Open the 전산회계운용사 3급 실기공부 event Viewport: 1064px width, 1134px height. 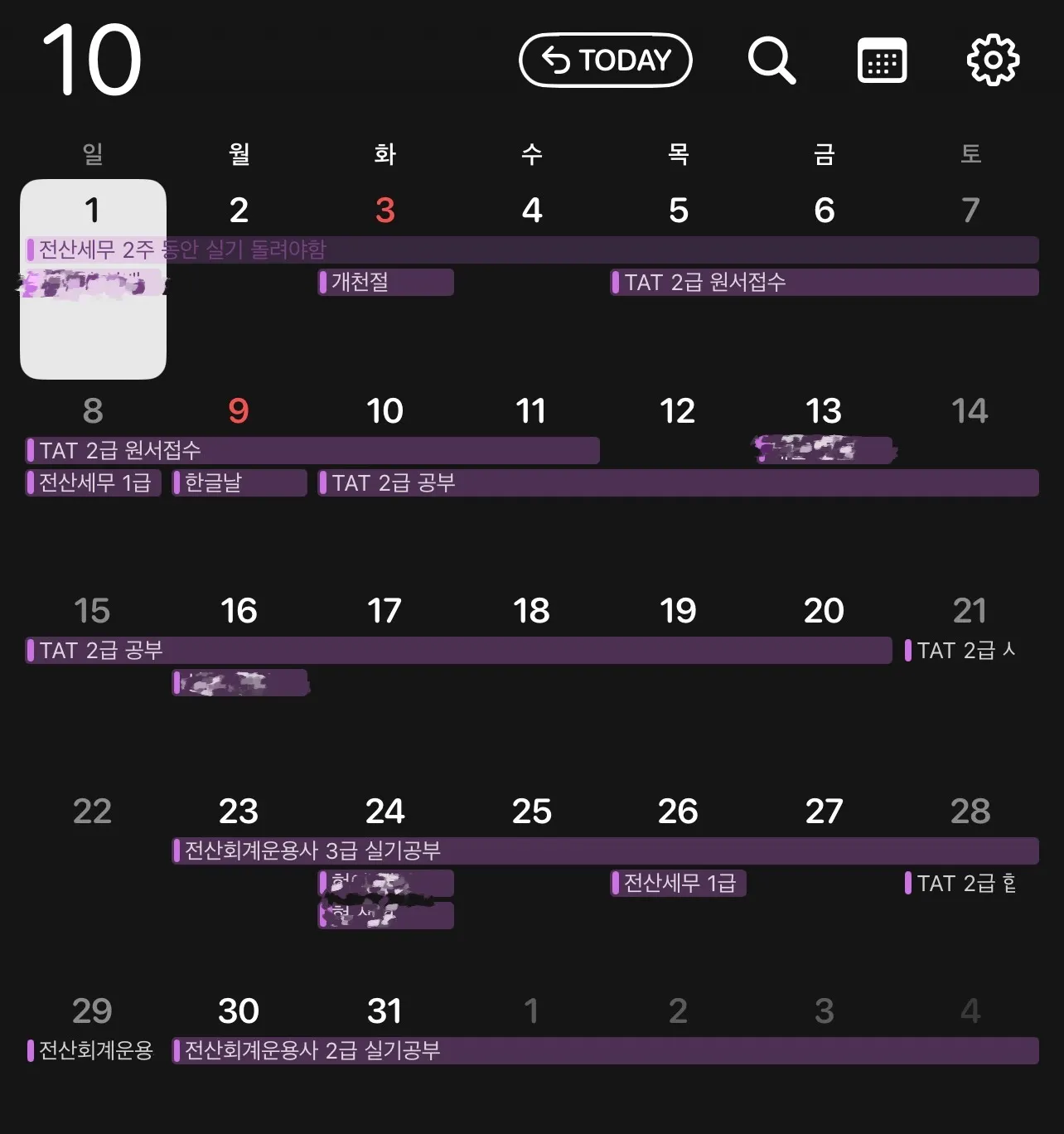coord(605,850)
